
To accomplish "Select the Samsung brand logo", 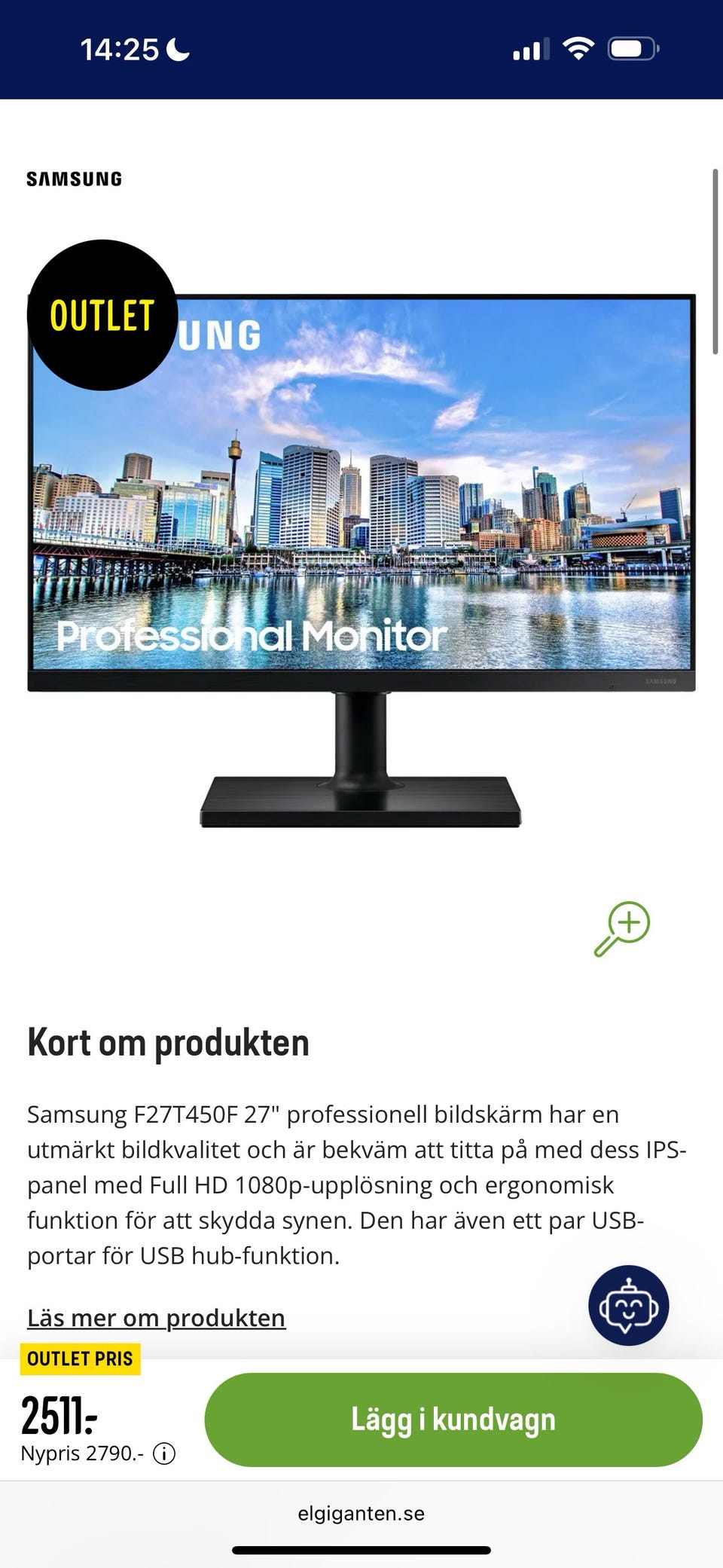I will click(74, 179).
